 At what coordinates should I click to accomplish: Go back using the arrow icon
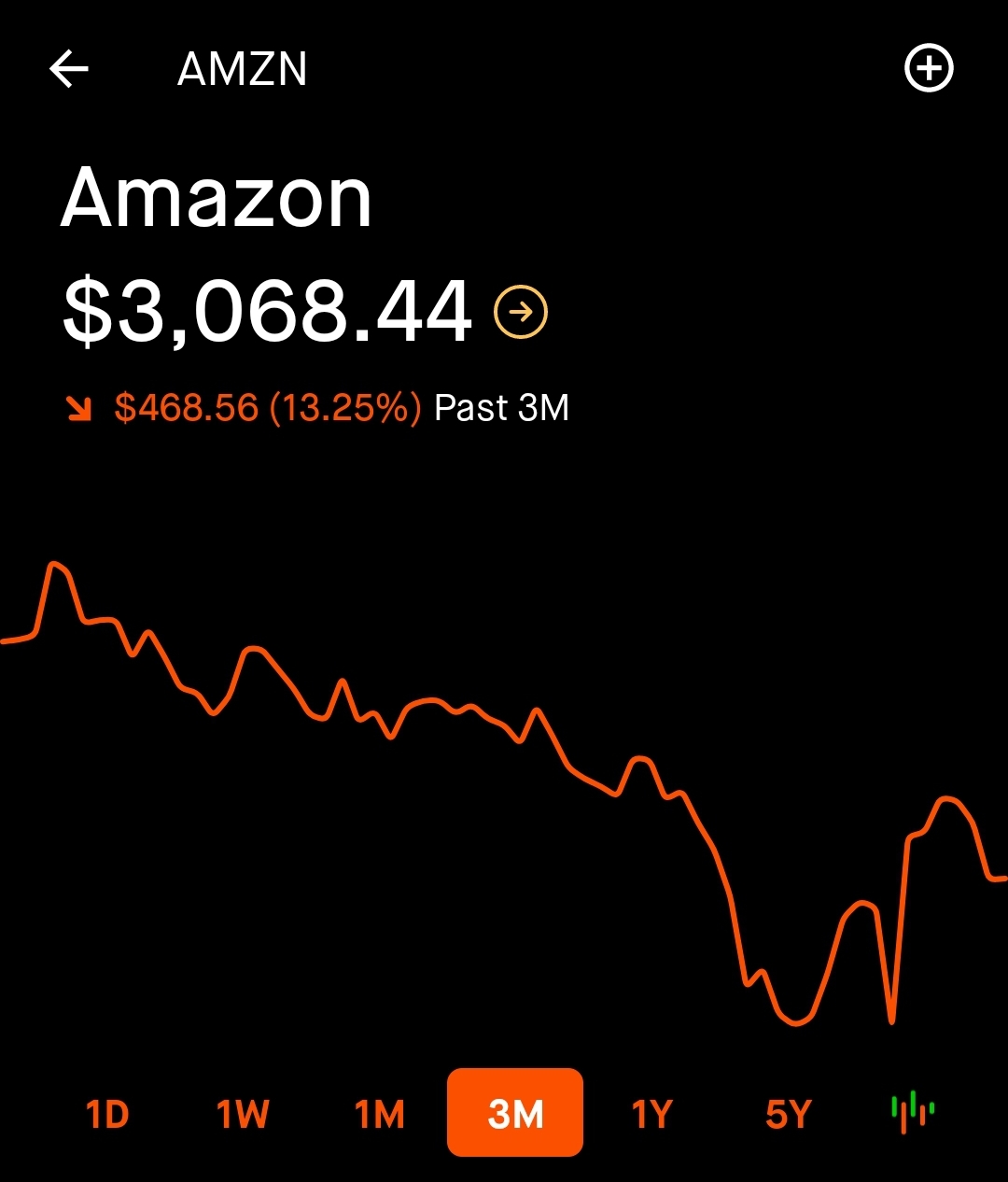[x=69, y=69]
